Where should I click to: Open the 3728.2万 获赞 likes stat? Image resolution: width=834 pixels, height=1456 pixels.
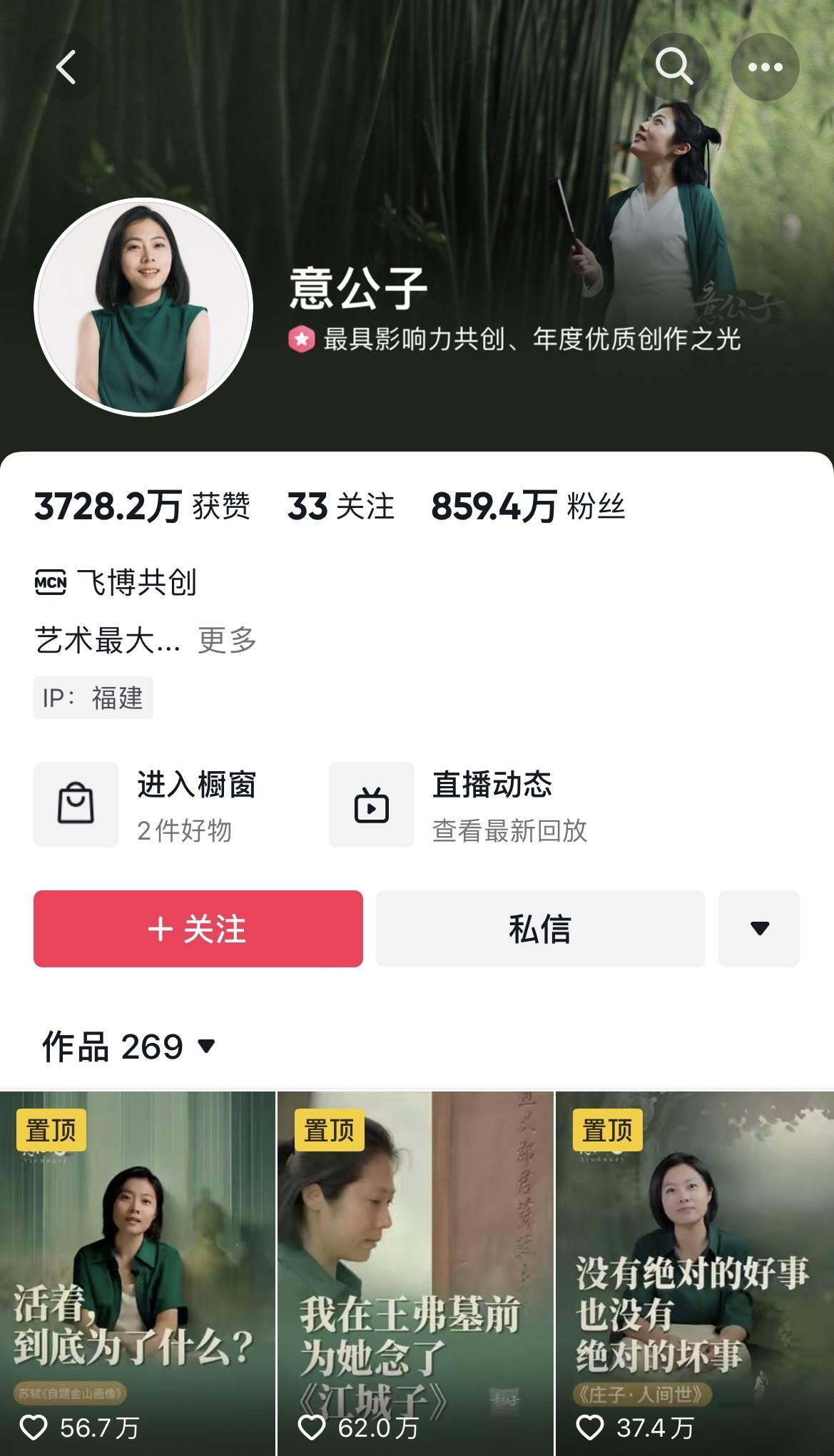142,506
